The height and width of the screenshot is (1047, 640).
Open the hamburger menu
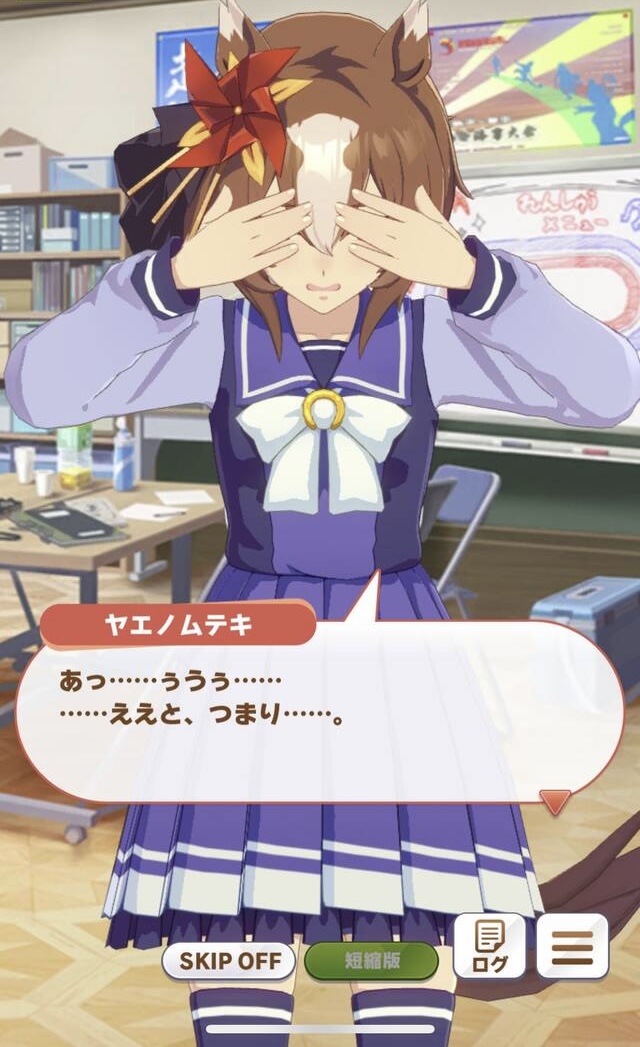tap(573, 947)
